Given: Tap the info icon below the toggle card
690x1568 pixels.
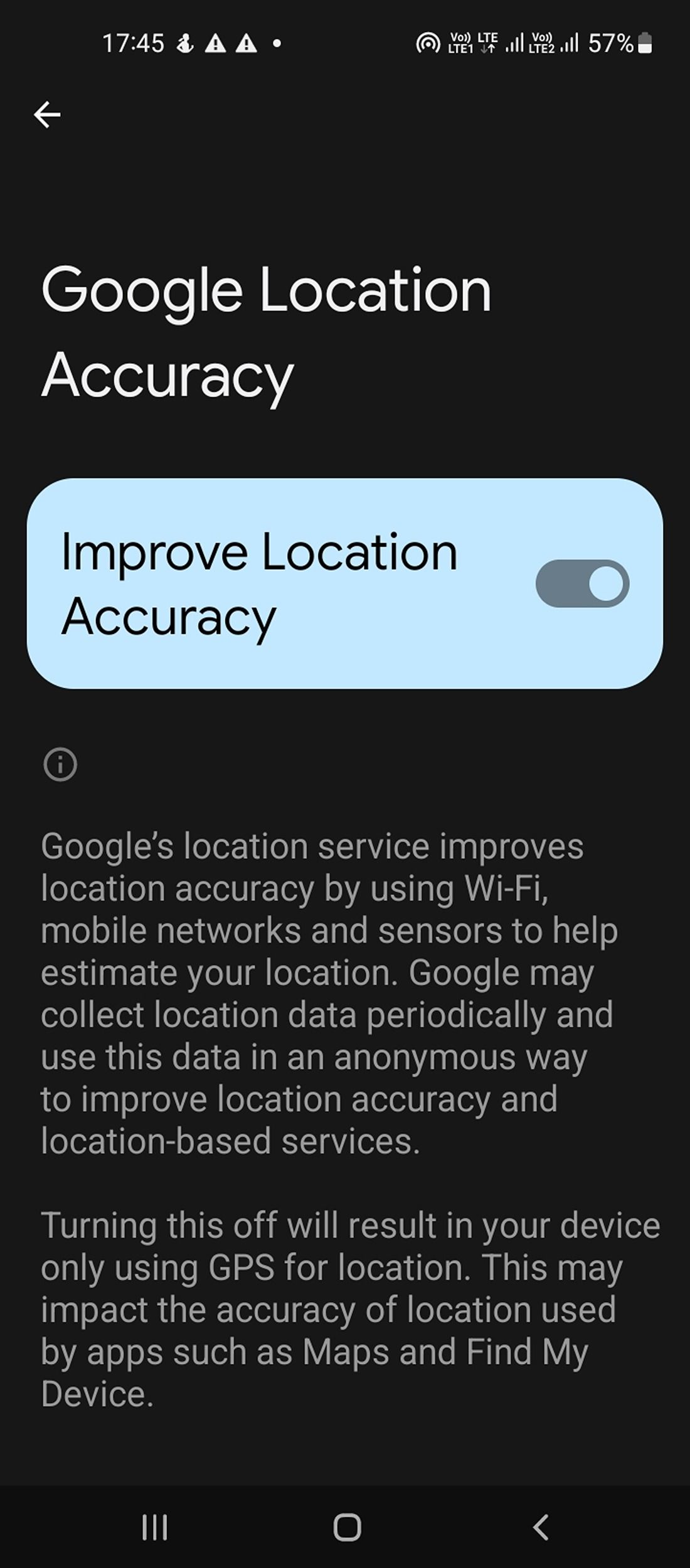Looking at the screenshot, I should coord(60,765).
